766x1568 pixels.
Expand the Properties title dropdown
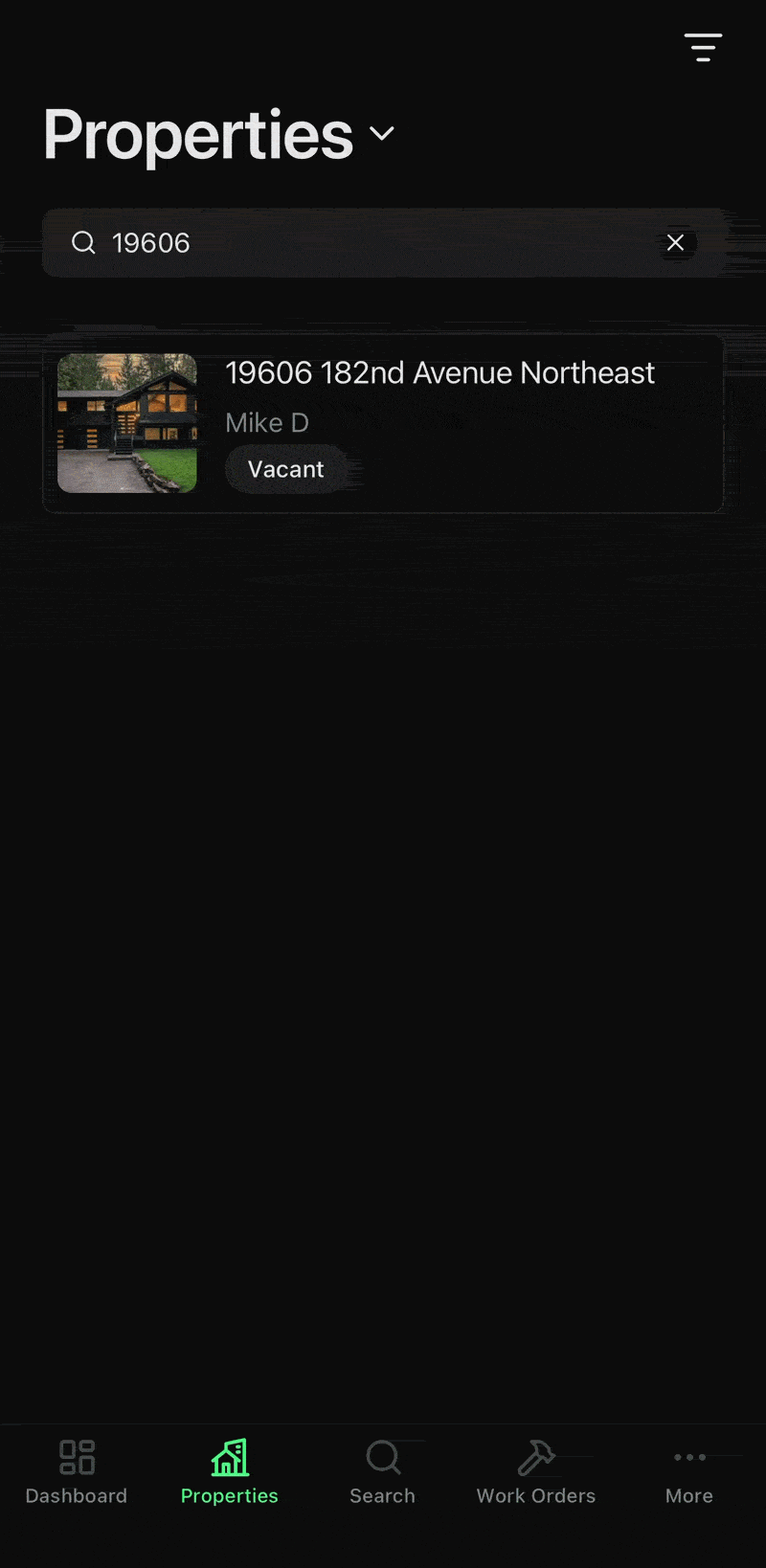click(x=382, y=134)
